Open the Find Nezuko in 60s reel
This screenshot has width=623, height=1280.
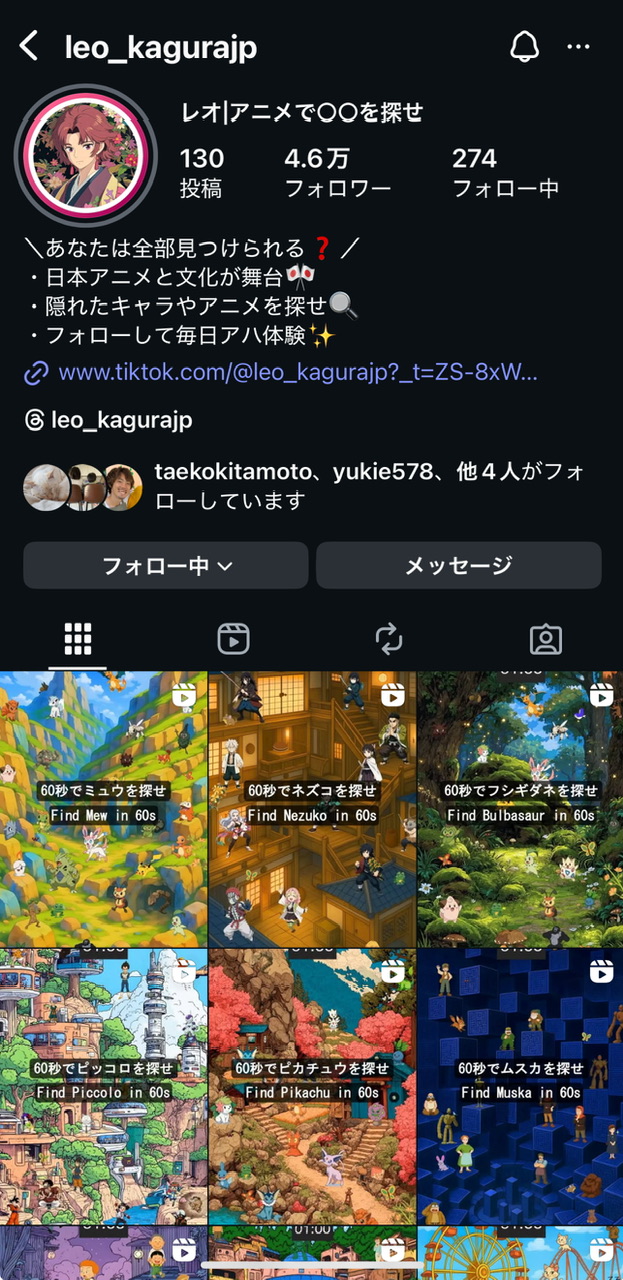[x=311, y=808]
